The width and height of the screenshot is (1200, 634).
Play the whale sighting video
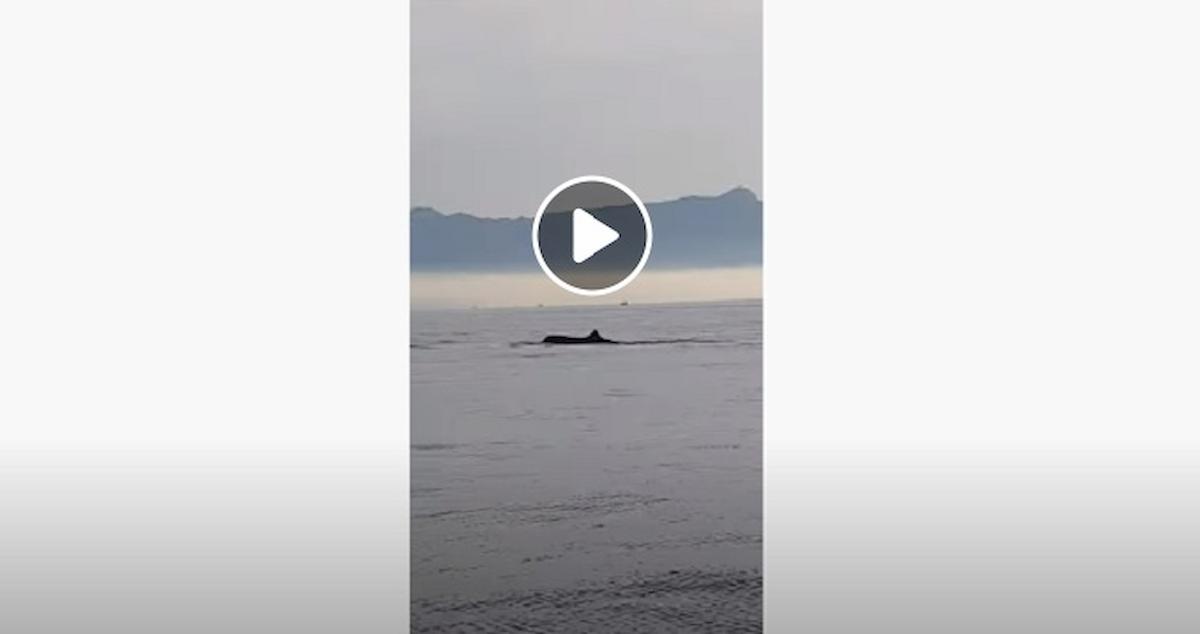pyautogui.click(x=592, y=236)
